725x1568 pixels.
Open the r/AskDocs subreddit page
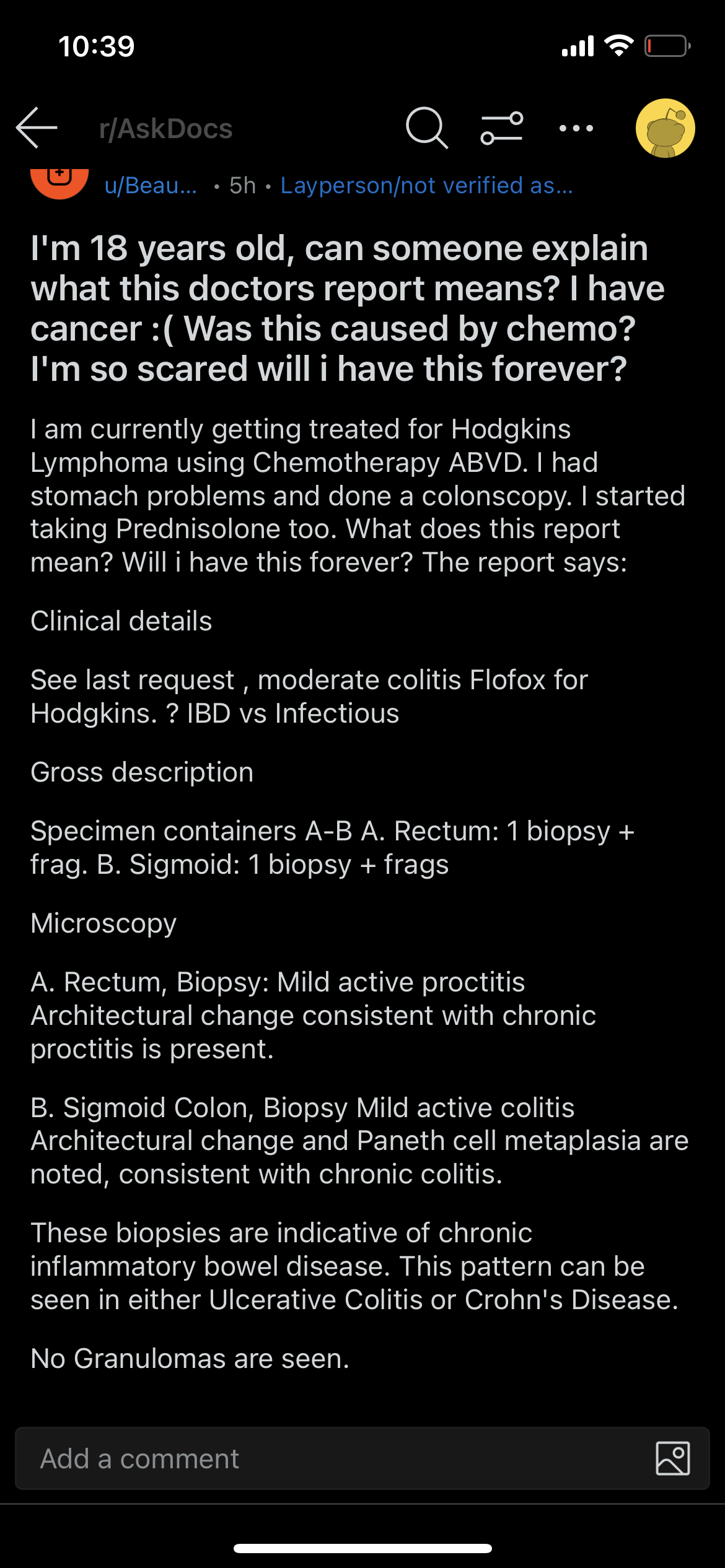pos(165,129)
